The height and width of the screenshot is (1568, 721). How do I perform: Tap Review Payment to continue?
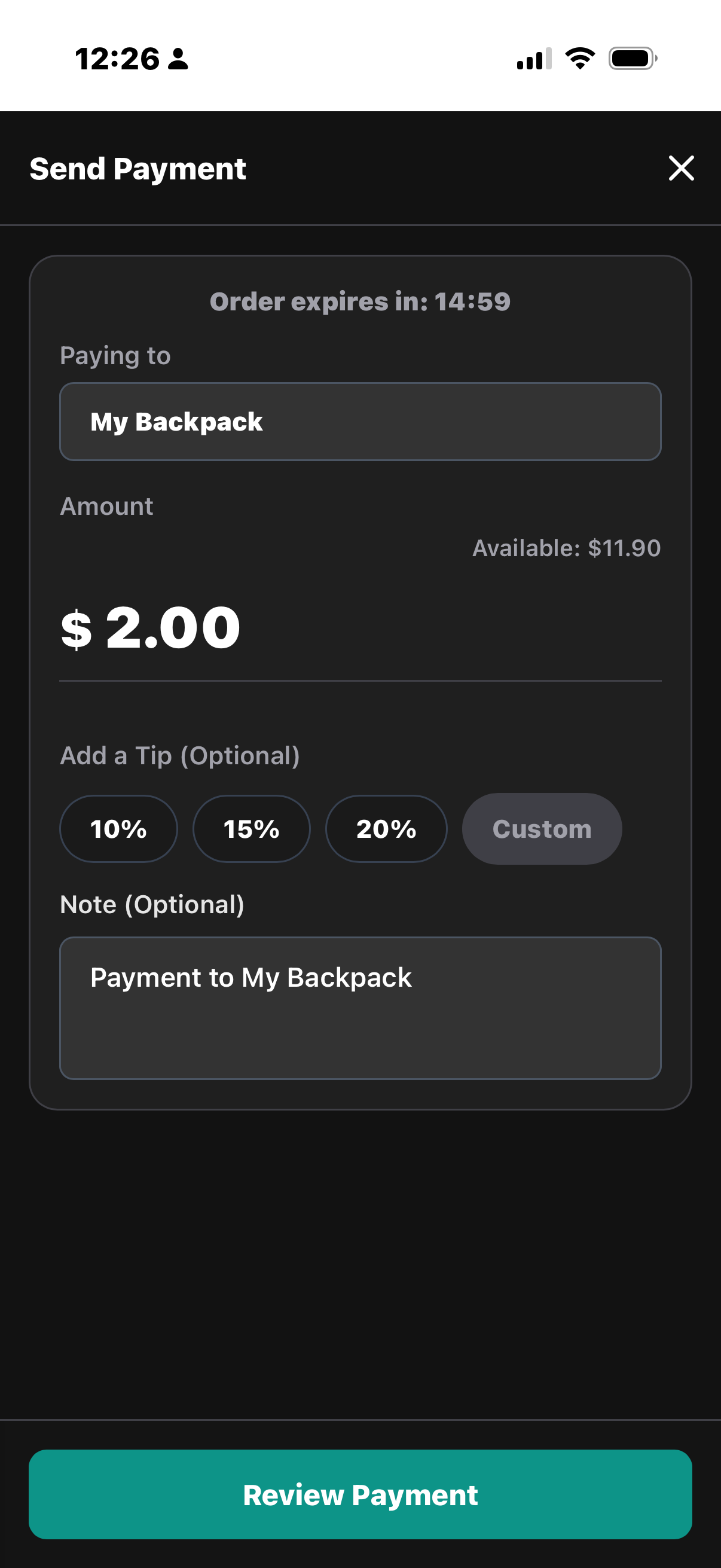[360, 1495]
